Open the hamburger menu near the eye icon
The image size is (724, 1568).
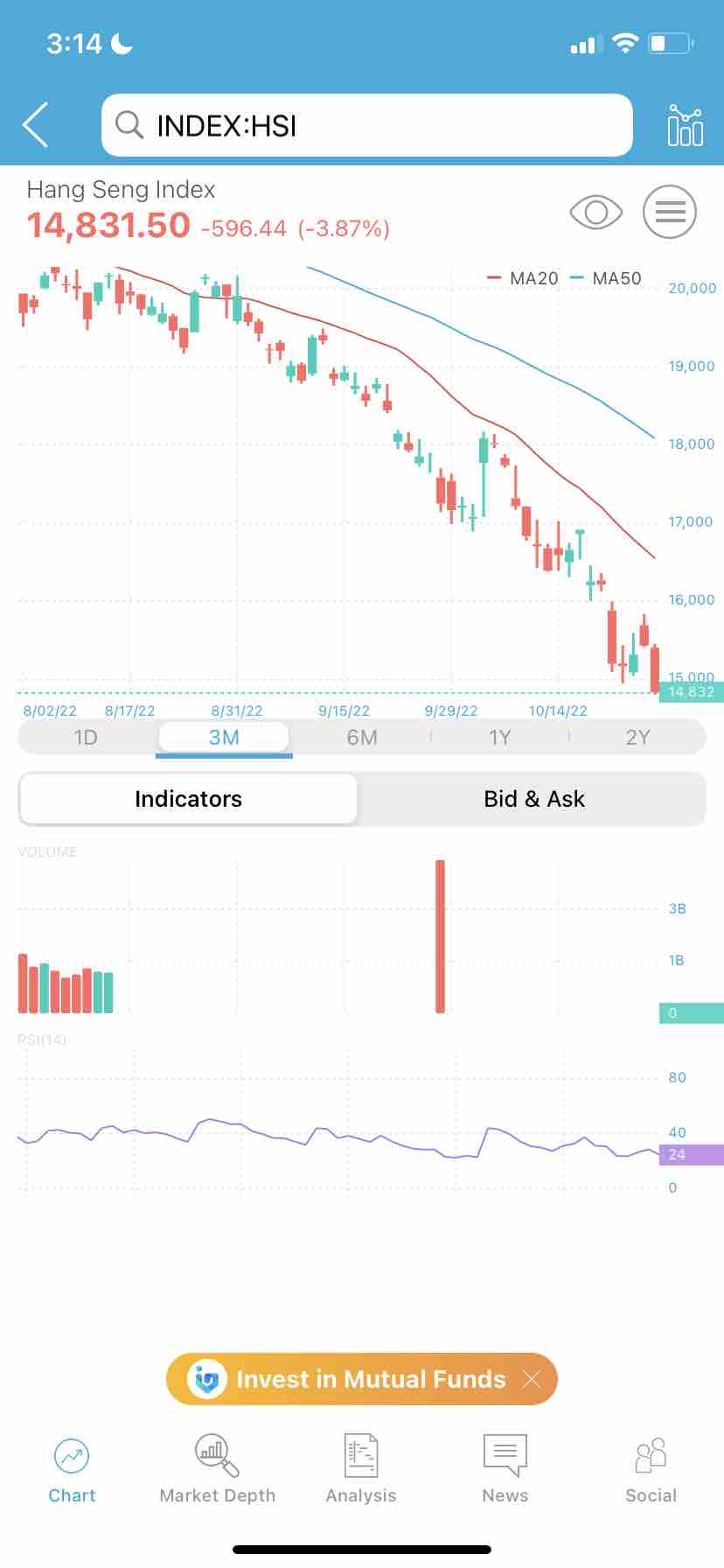pyautogui.click(x=669, y=212)
